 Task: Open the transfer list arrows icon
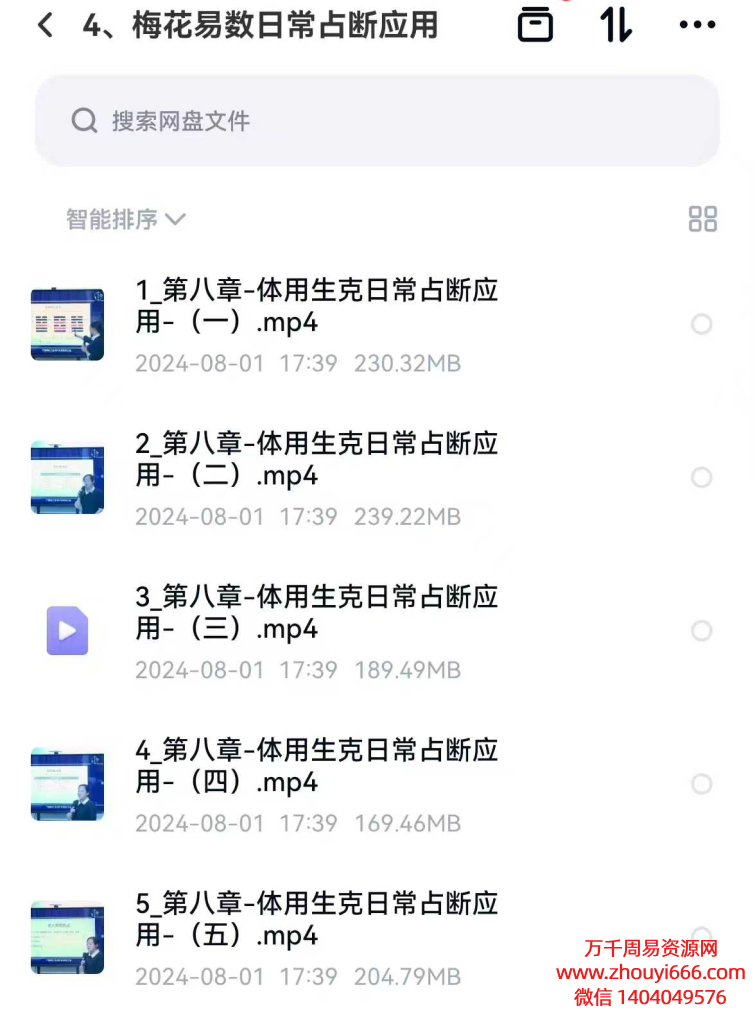coord(616,25)
